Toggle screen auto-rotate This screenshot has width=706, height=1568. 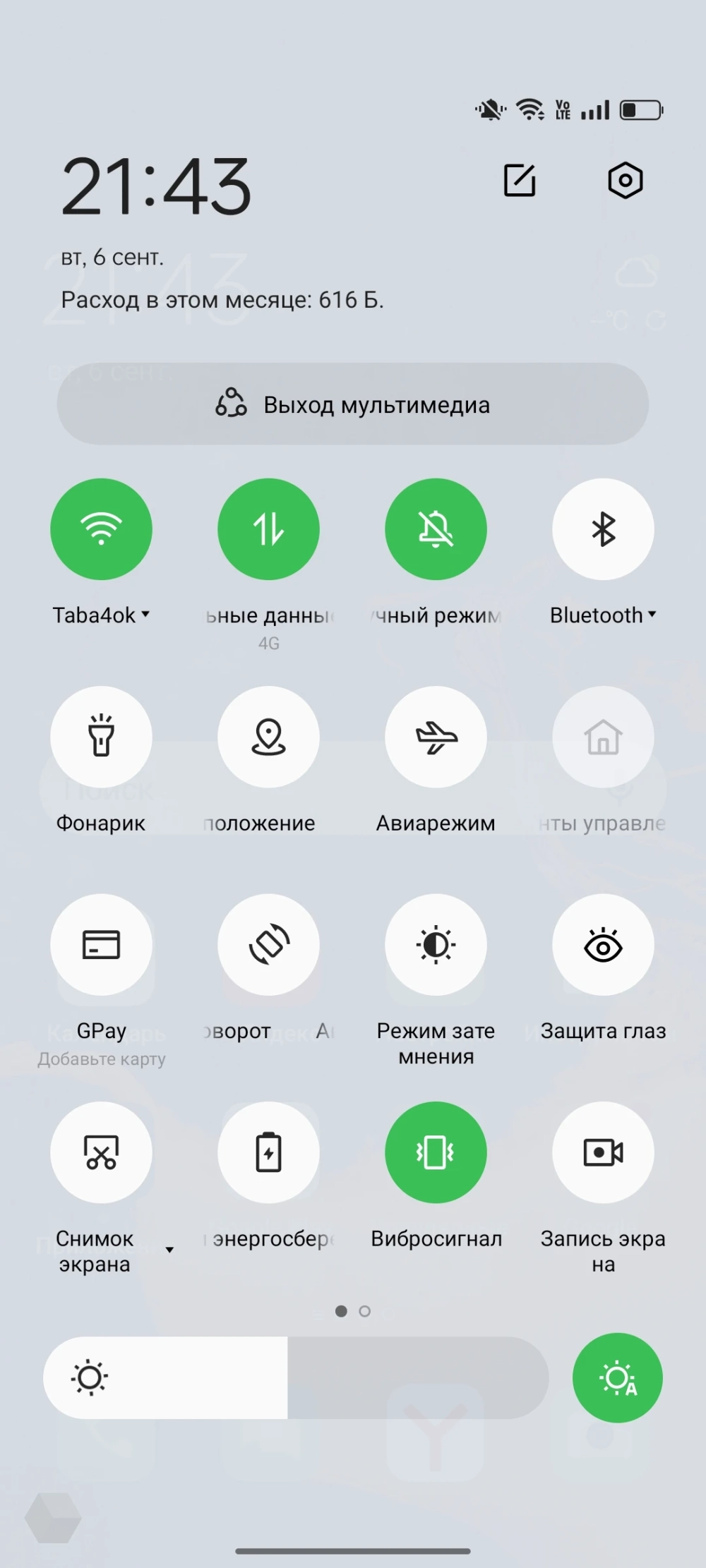[x=268, y=945]
